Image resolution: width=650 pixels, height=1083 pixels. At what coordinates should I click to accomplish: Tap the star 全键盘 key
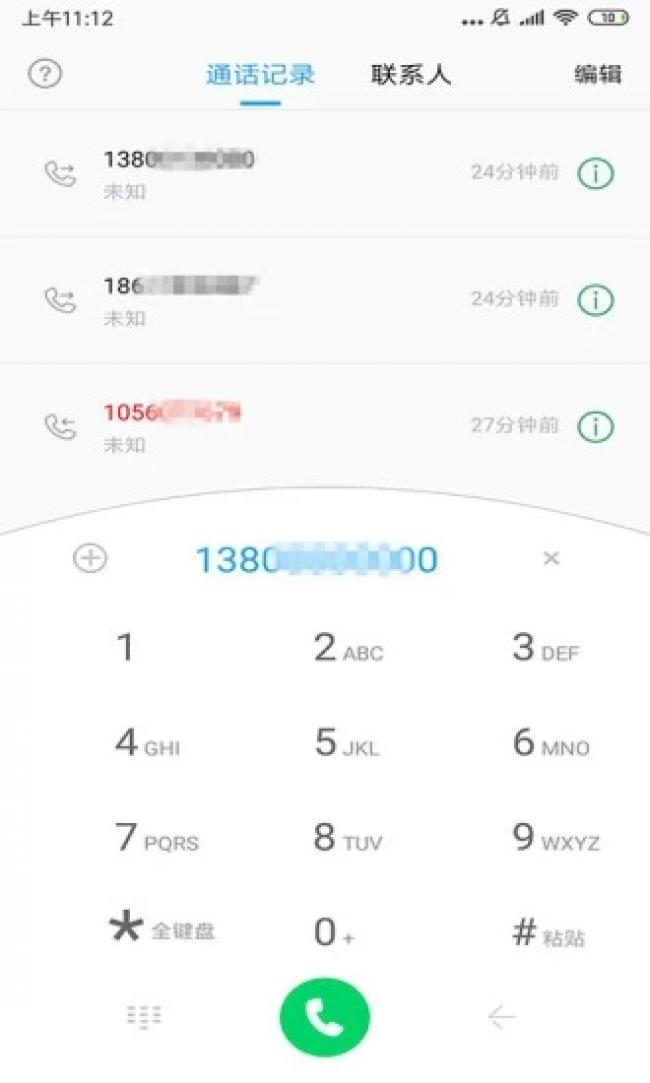tap(162, 928)
